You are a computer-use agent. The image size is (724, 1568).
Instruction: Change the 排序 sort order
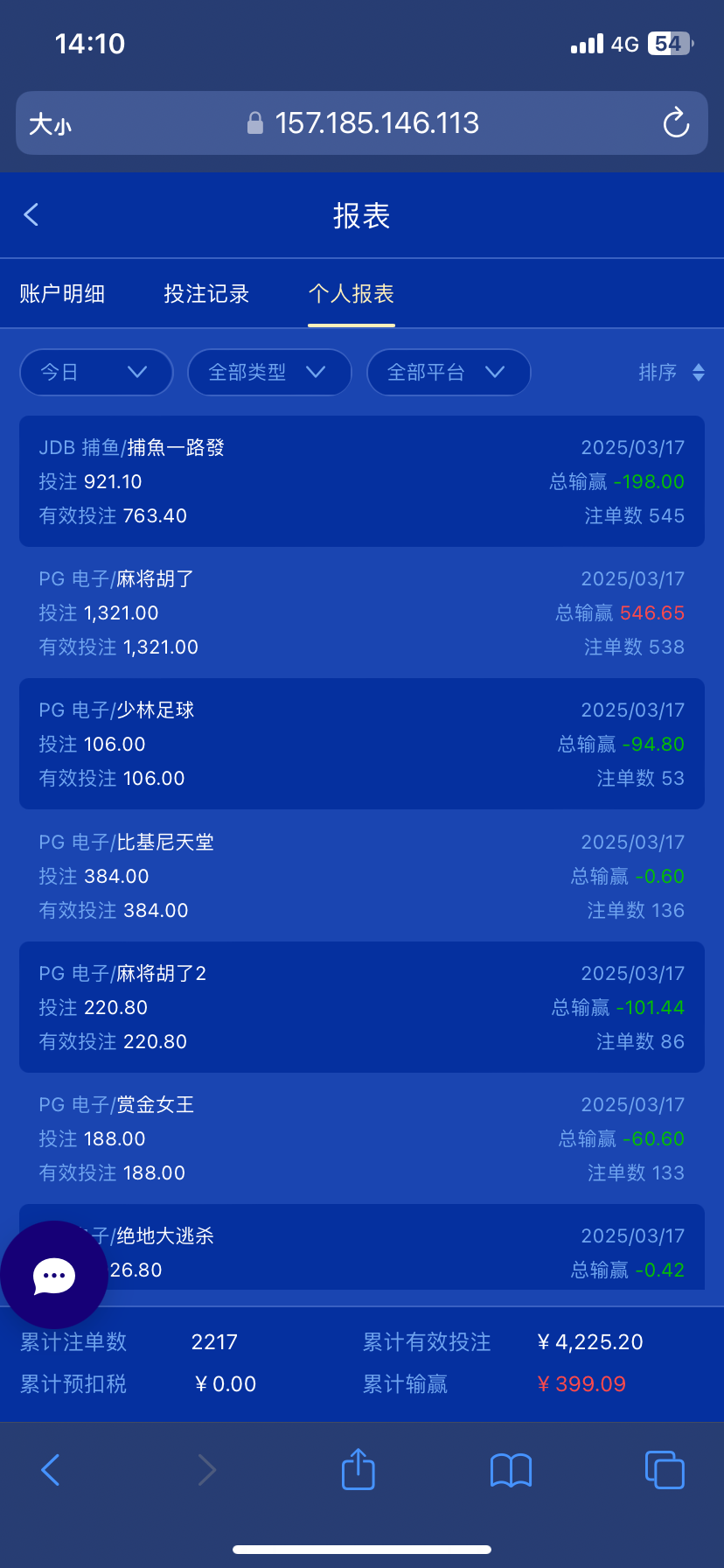point(672,373)
